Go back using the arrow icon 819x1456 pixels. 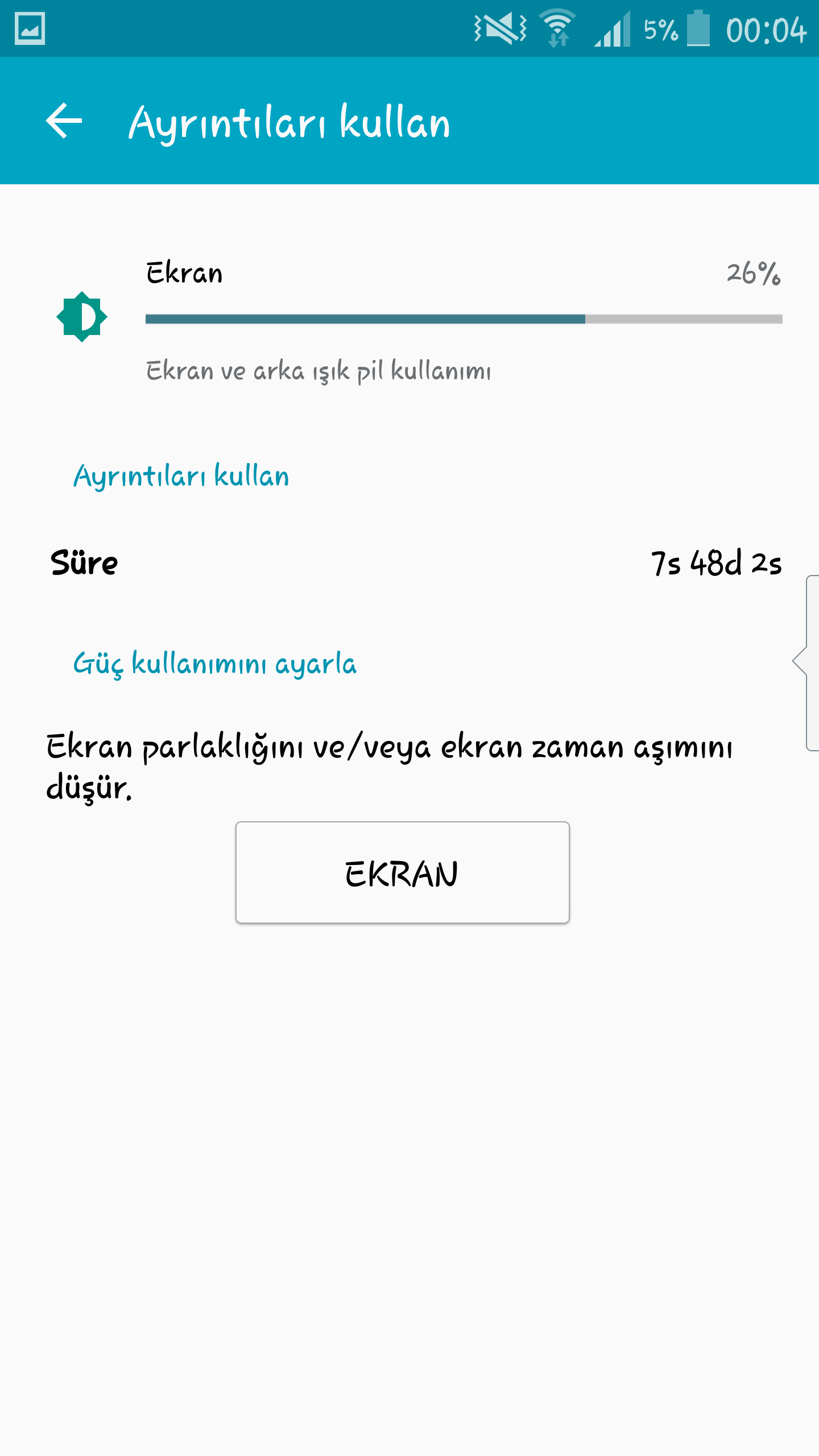(64, 121)
